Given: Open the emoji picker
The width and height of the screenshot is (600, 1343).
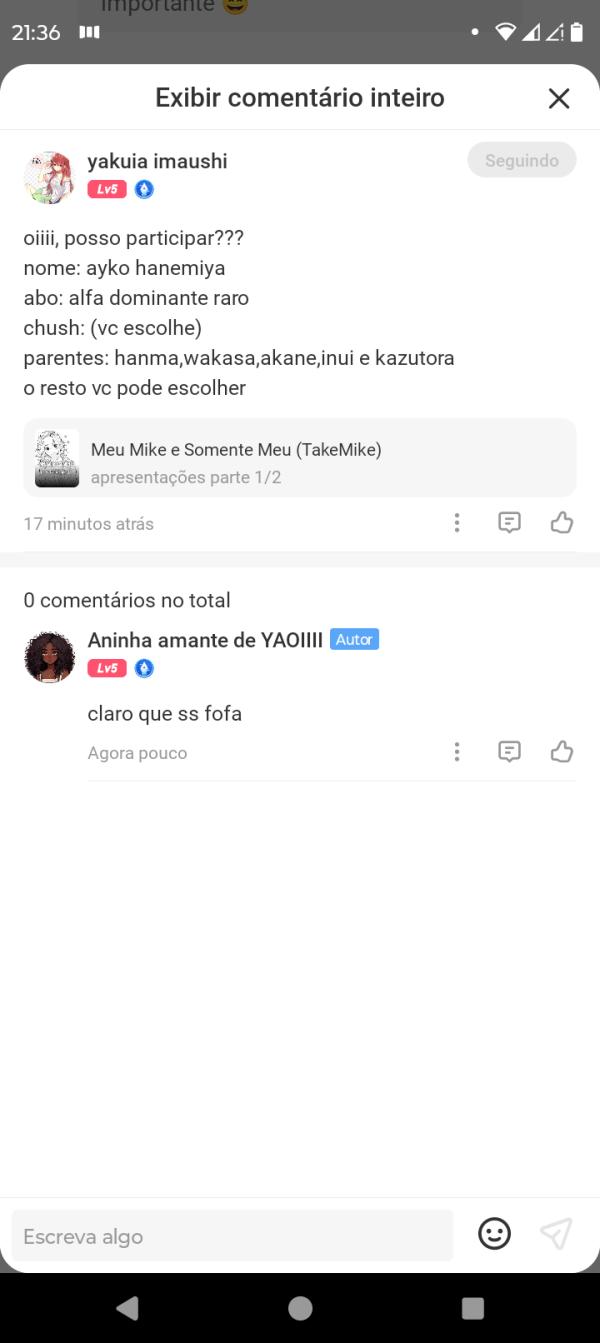Looking at the screenshot, I should (494, 1234).
